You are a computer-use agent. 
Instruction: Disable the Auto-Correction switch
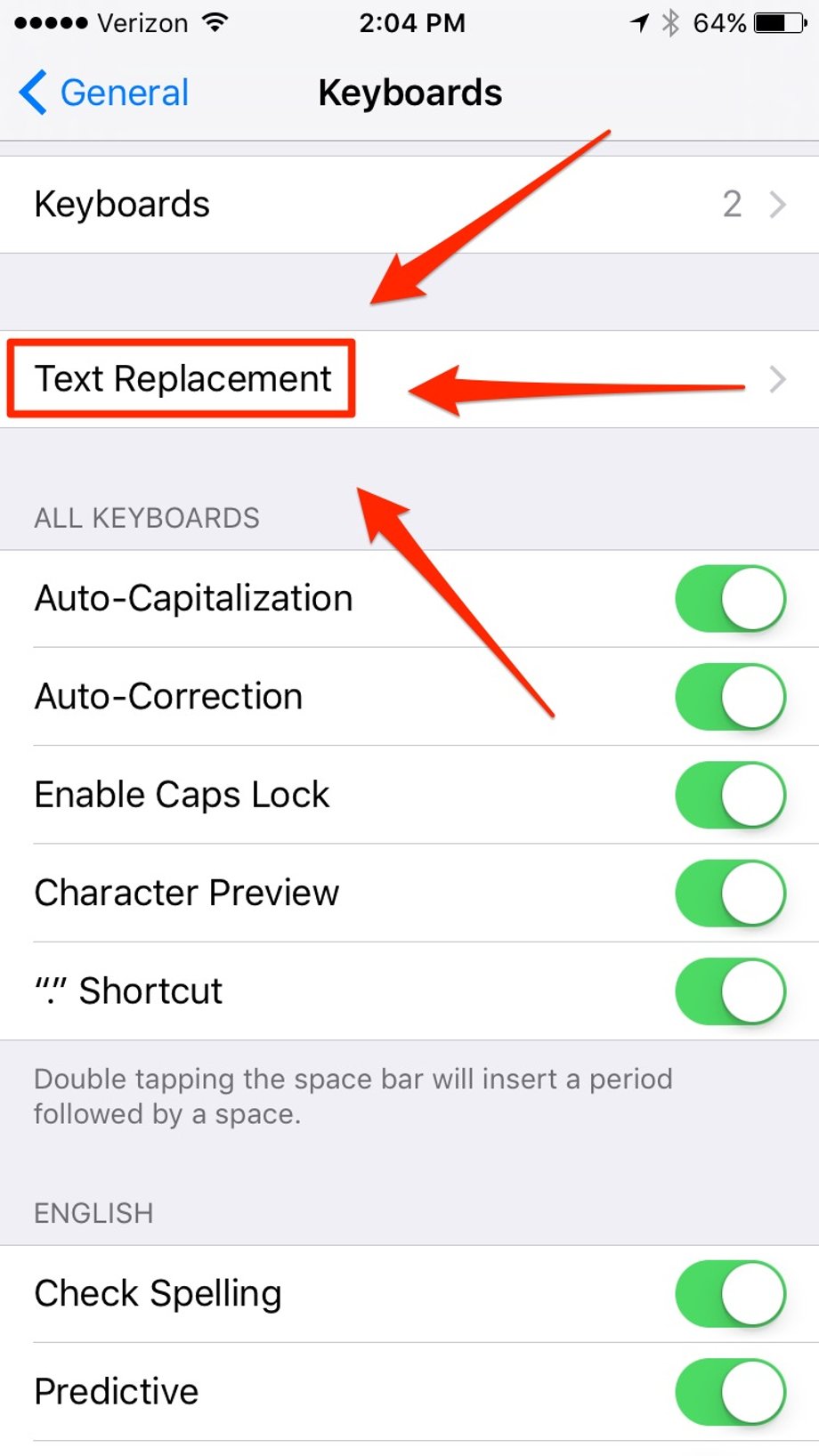pyautogui.click(x=731, y=696)
